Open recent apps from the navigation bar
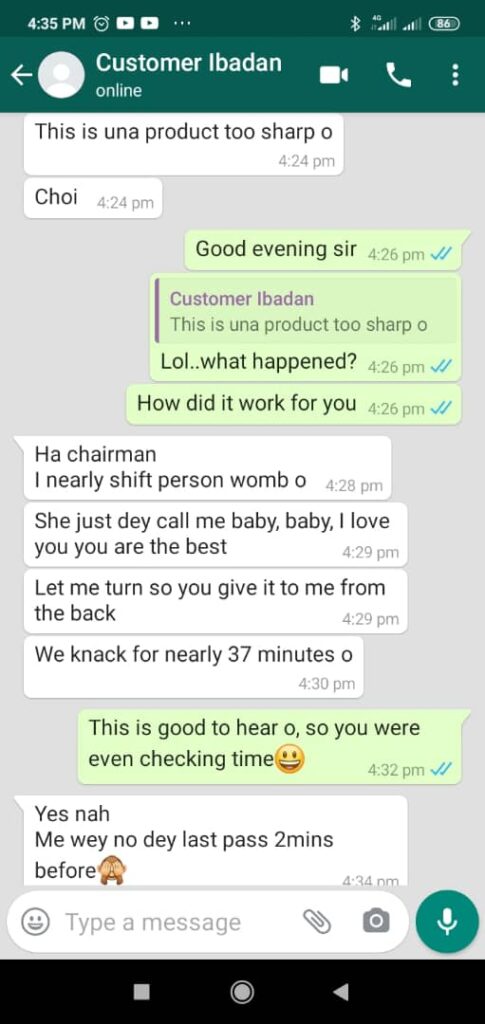This screenshot has height=1024, width=485. (x=142, y=992)
